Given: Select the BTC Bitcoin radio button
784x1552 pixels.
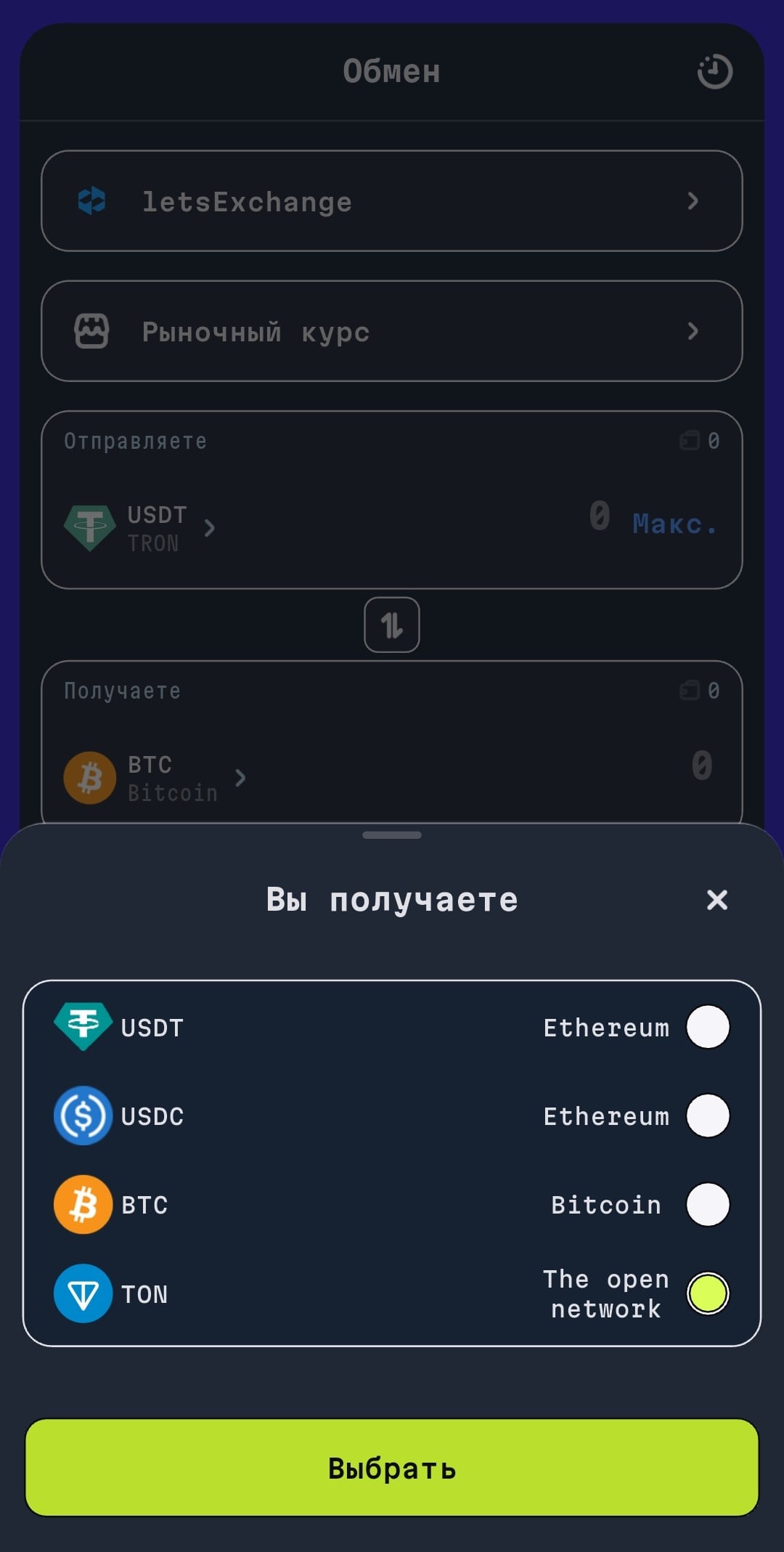Looking at the screenshot, I should point(708,1204).
